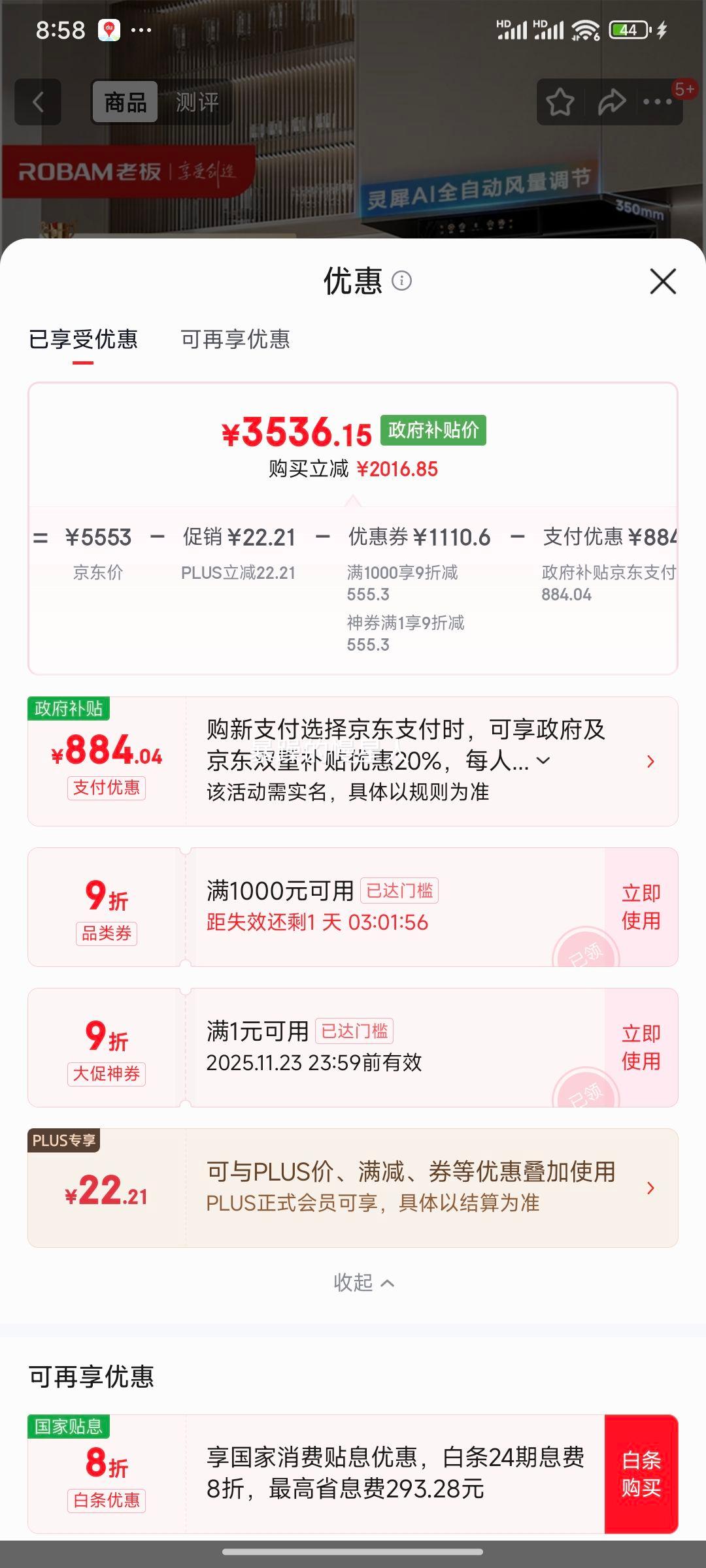The image size is (706, 1568).
Task: Open details arrow on the PLUS专享 offer
Action: [x=650, y=1187]
